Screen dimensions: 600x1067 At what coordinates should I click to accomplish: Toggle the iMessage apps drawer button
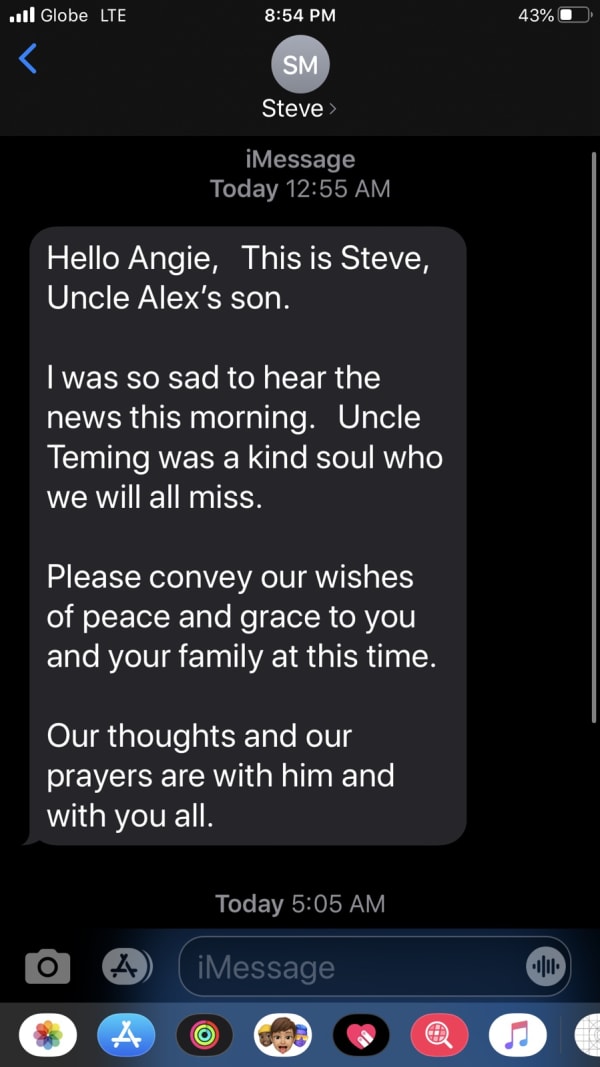point(126,965)
